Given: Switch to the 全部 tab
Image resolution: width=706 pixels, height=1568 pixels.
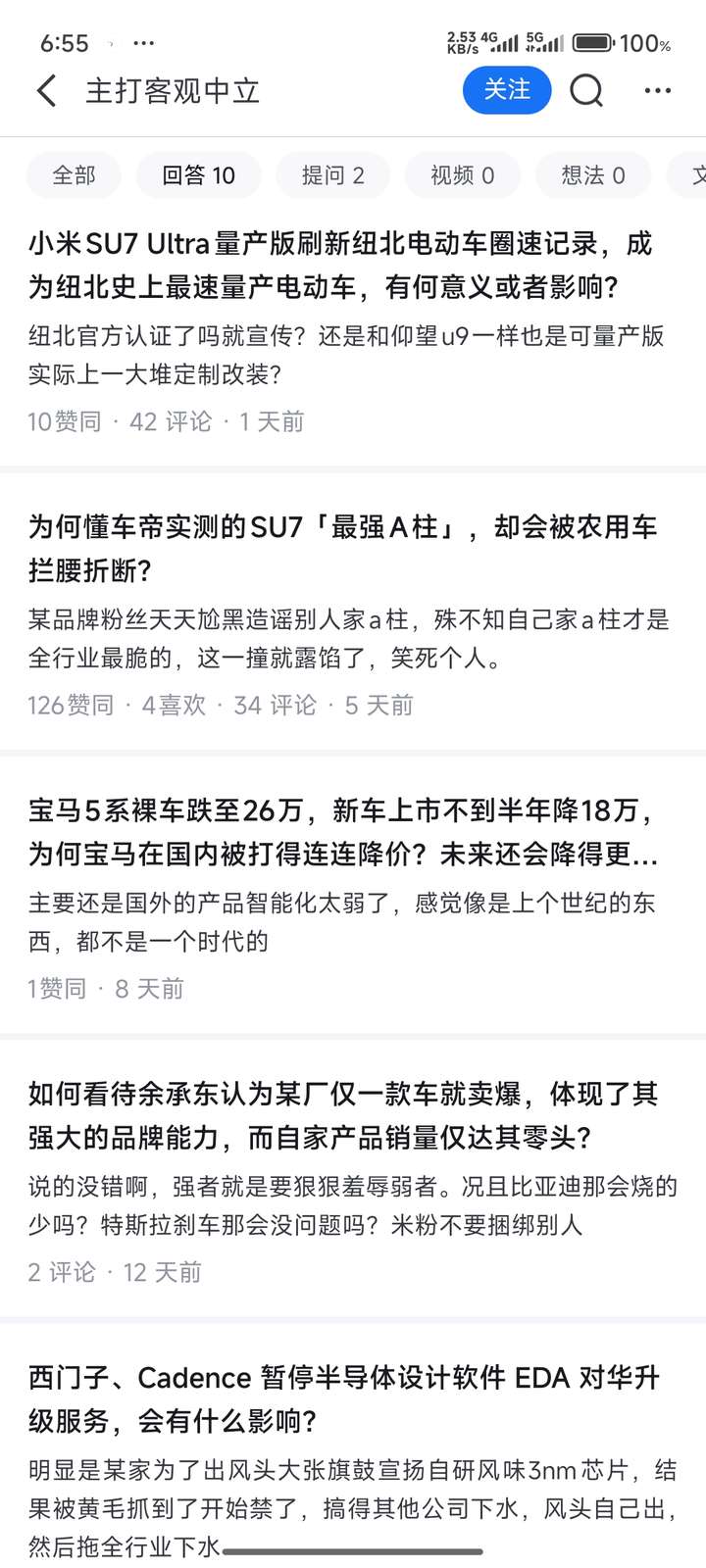Looking at the screenshot, I should pos(74,175).
